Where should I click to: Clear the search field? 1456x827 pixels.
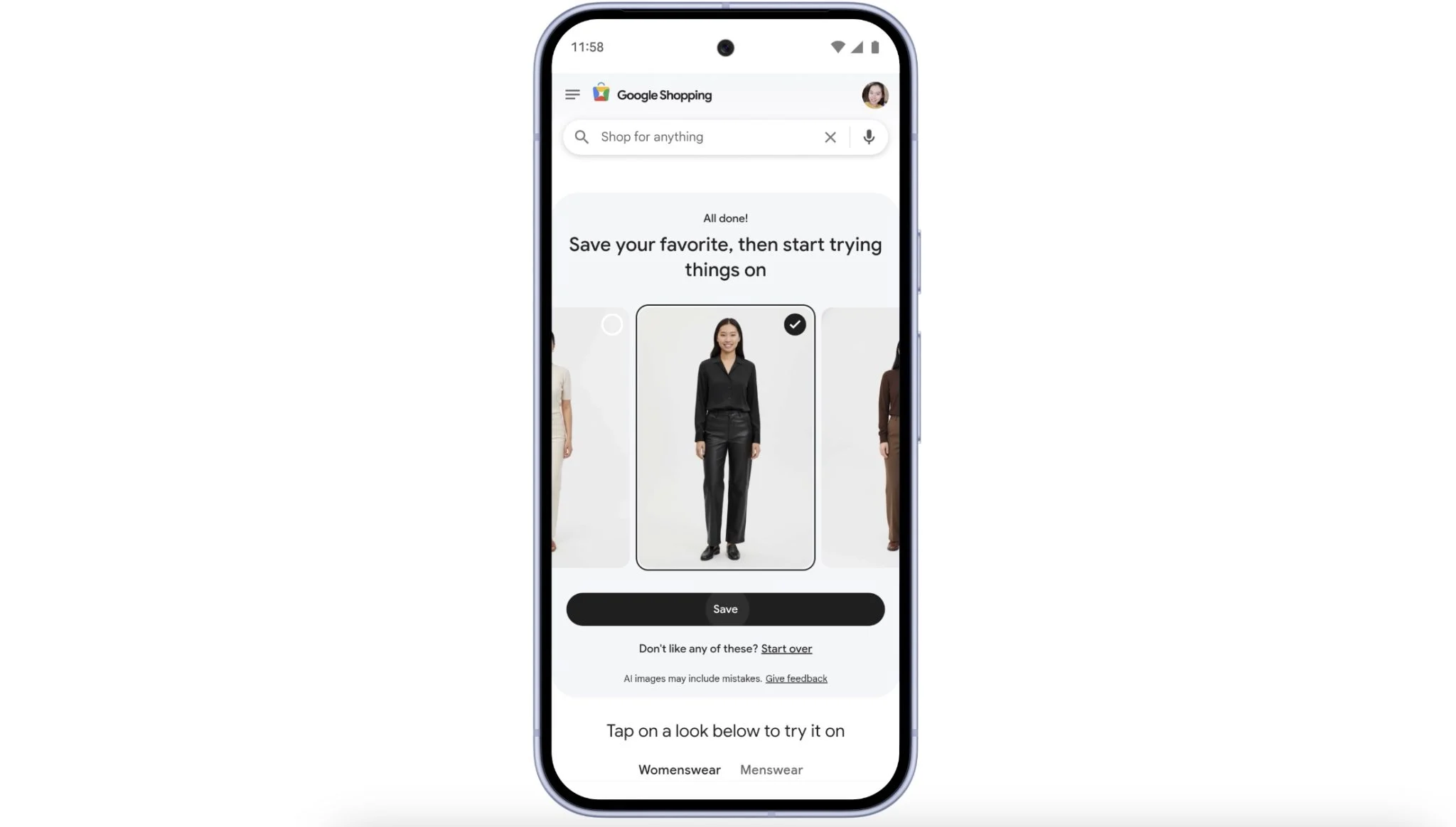830,137
